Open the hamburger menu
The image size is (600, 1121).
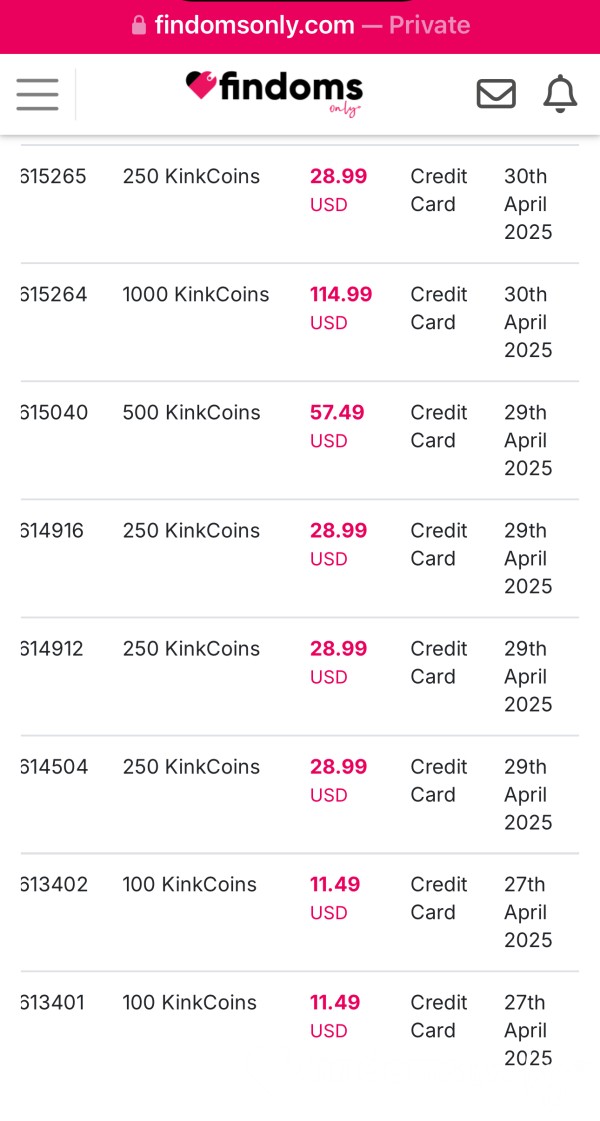tap(37, 94)
